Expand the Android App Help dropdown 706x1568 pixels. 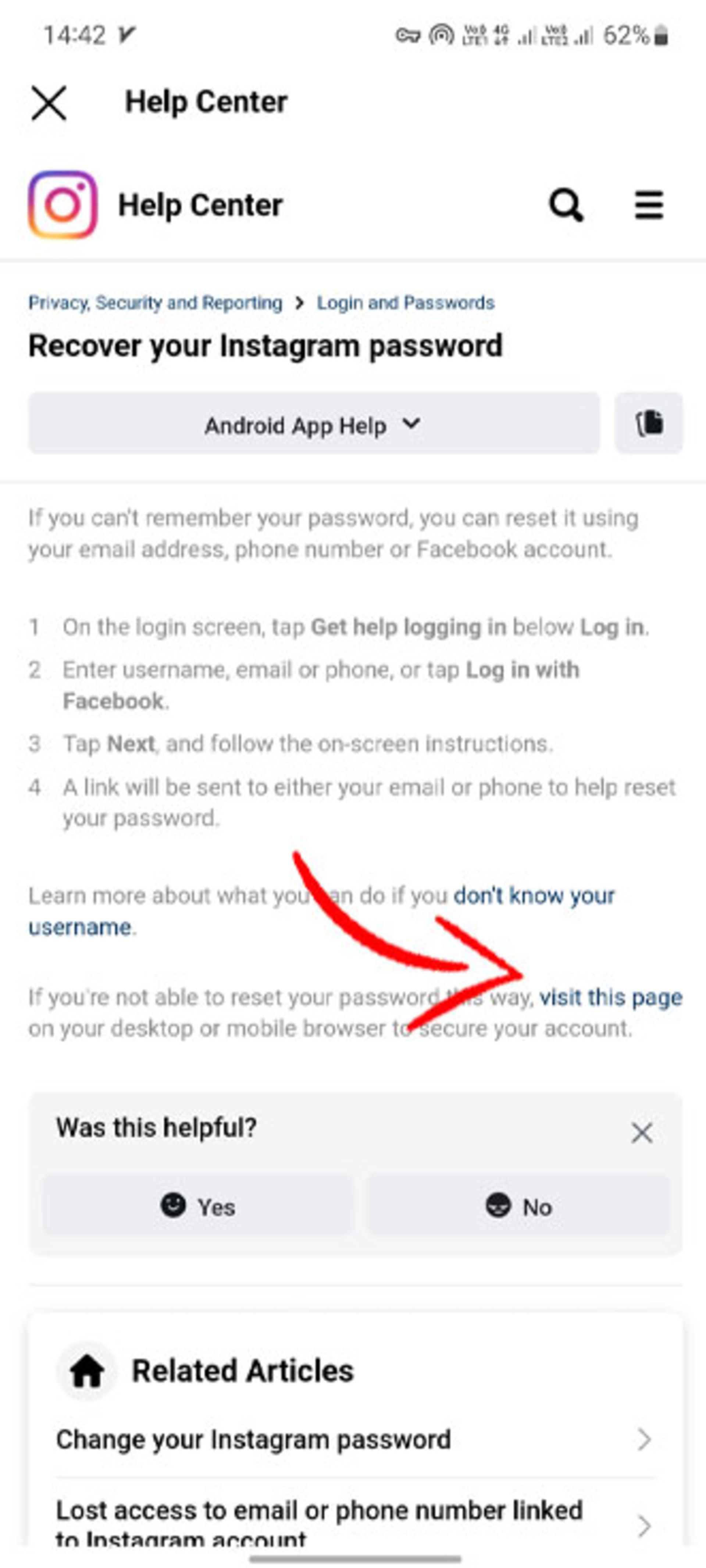314,424
